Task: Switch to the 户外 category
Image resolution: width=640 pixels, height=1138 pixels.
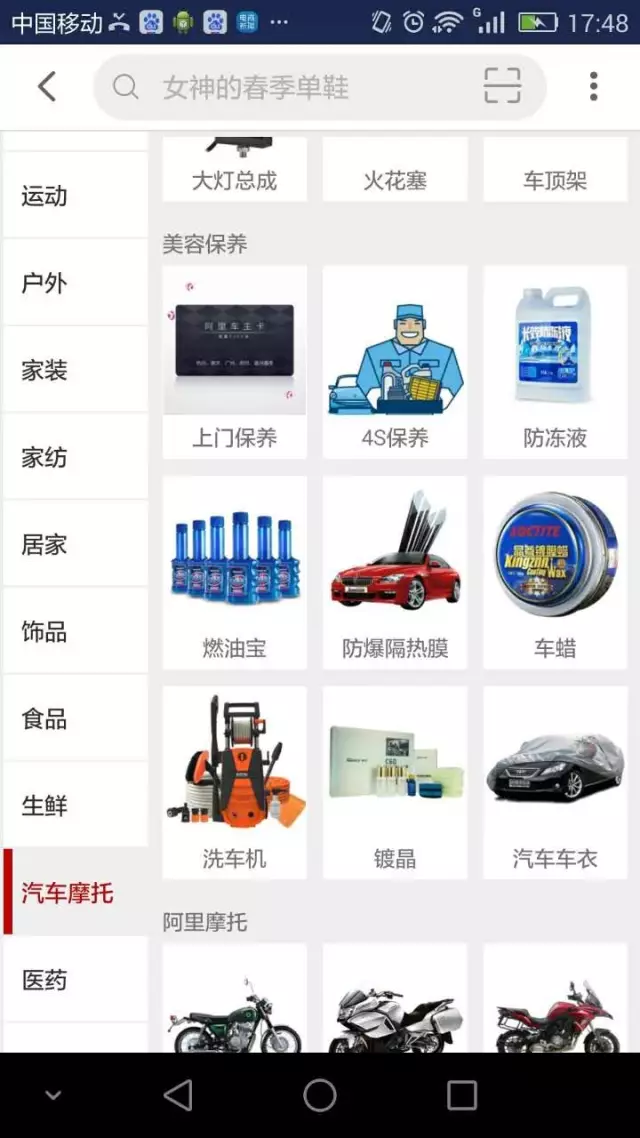Action: (x=74, y=283)
